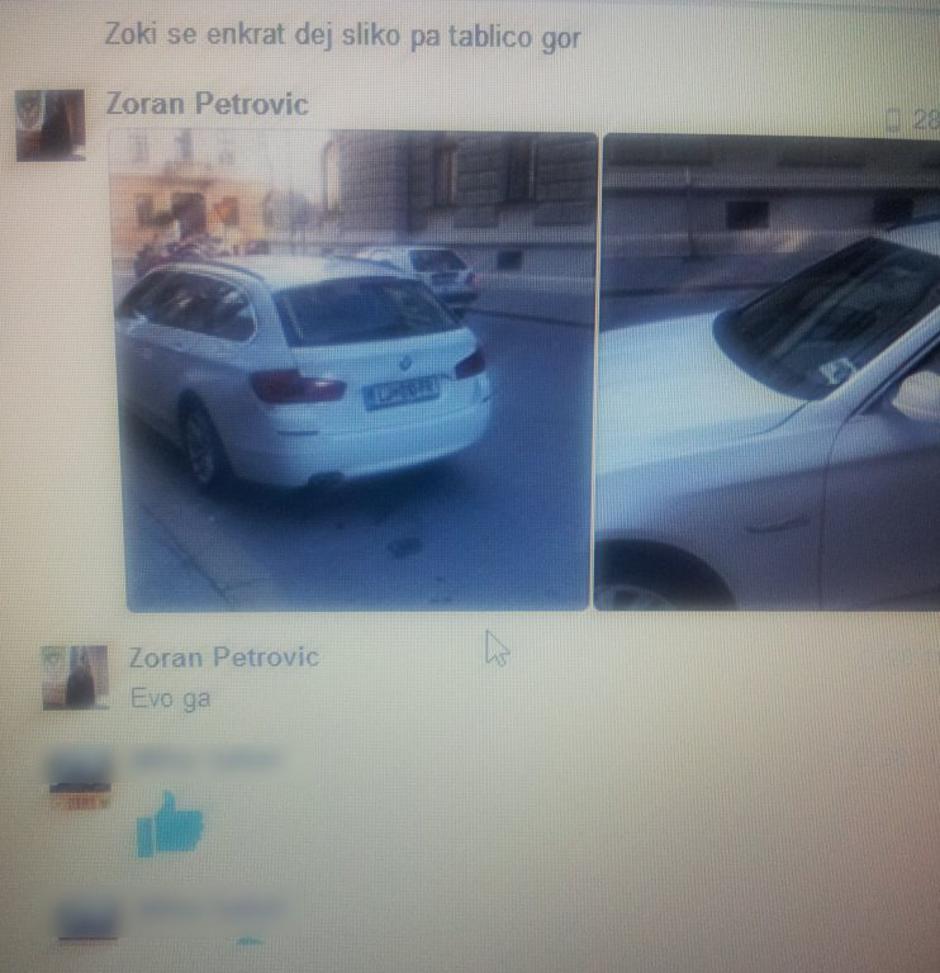Click the message Zoki se enkrat dej sliko pa tablico gor
The image size is (940, 973).
point(345,33)
